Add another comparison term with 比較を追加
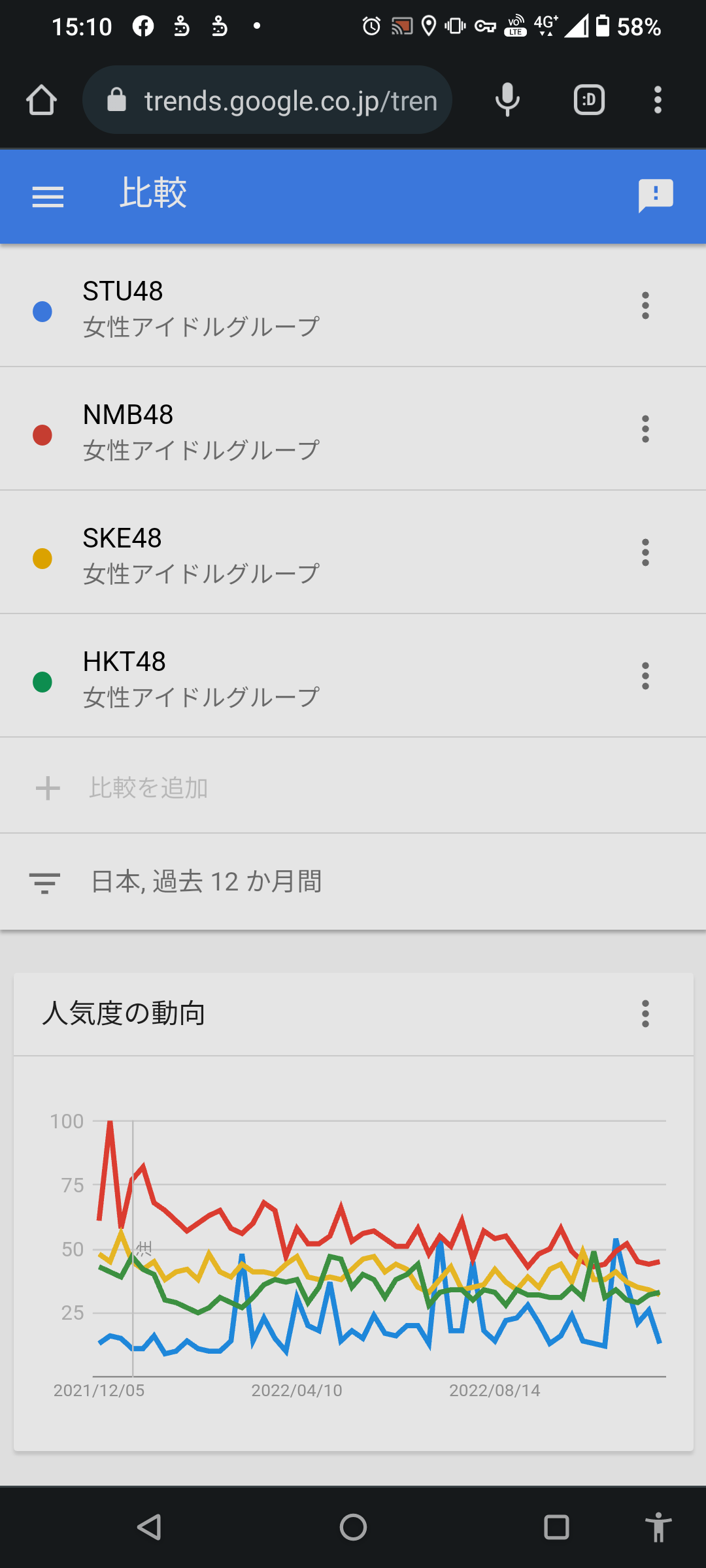This screenshot has width=706, height=1568. coord(149,788)
